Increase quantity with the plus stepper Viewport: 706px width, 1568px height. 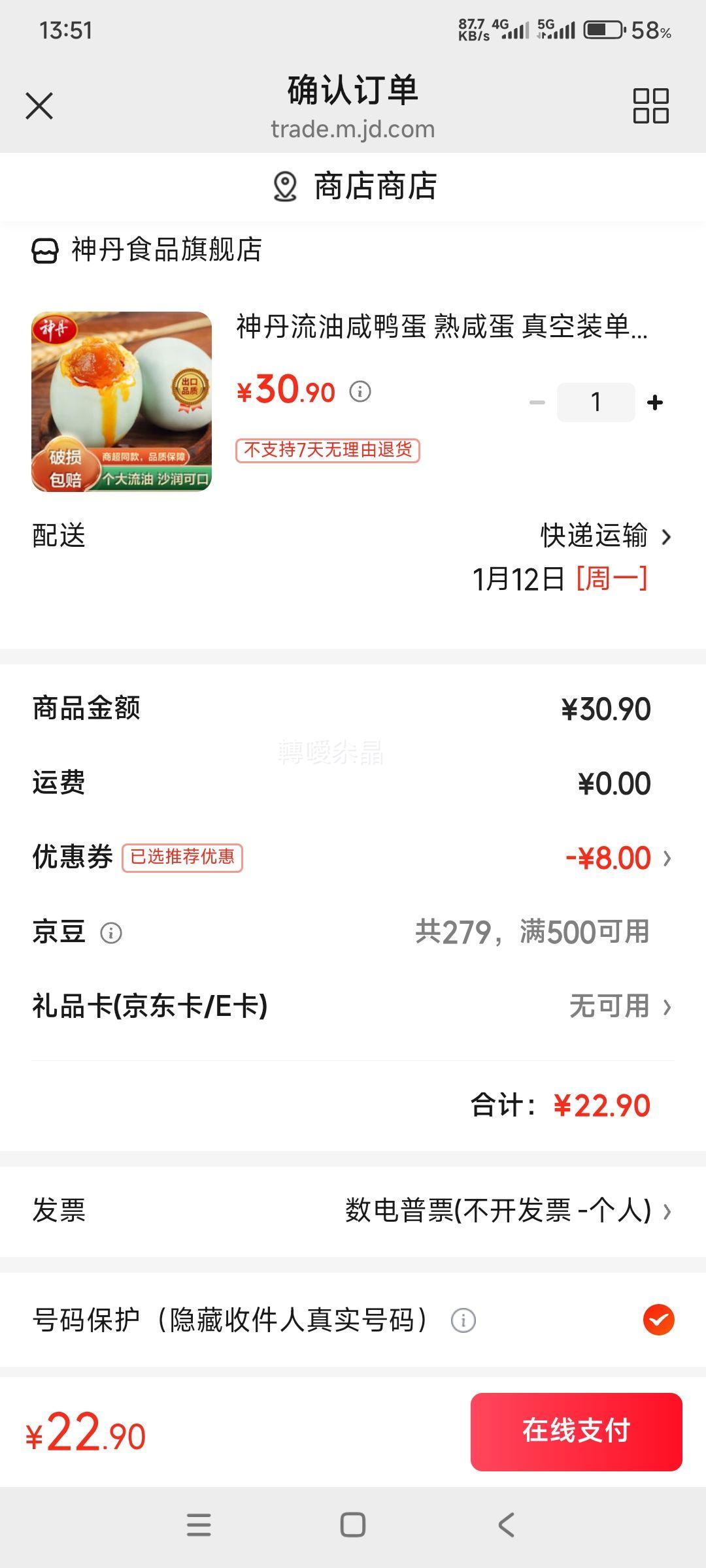click(654, 402)
